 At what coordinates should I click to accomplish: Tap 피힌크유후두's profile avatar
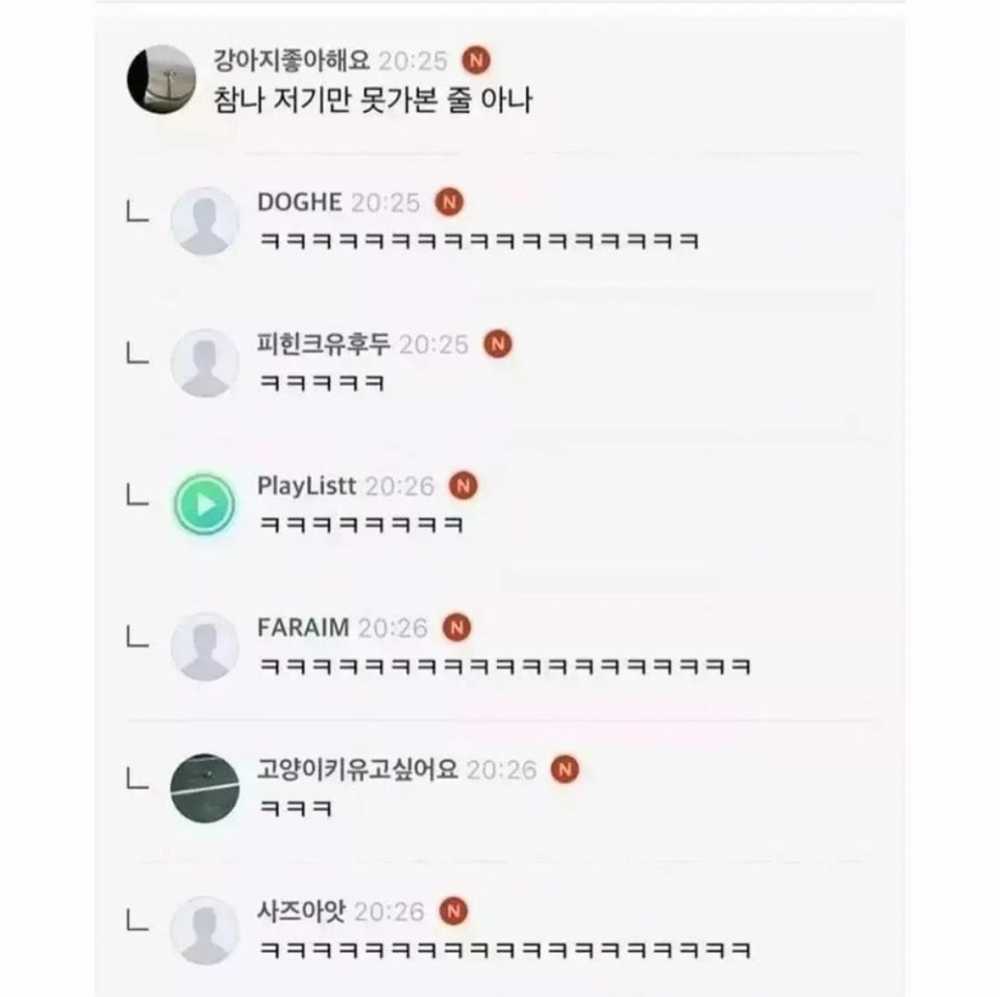204,363
